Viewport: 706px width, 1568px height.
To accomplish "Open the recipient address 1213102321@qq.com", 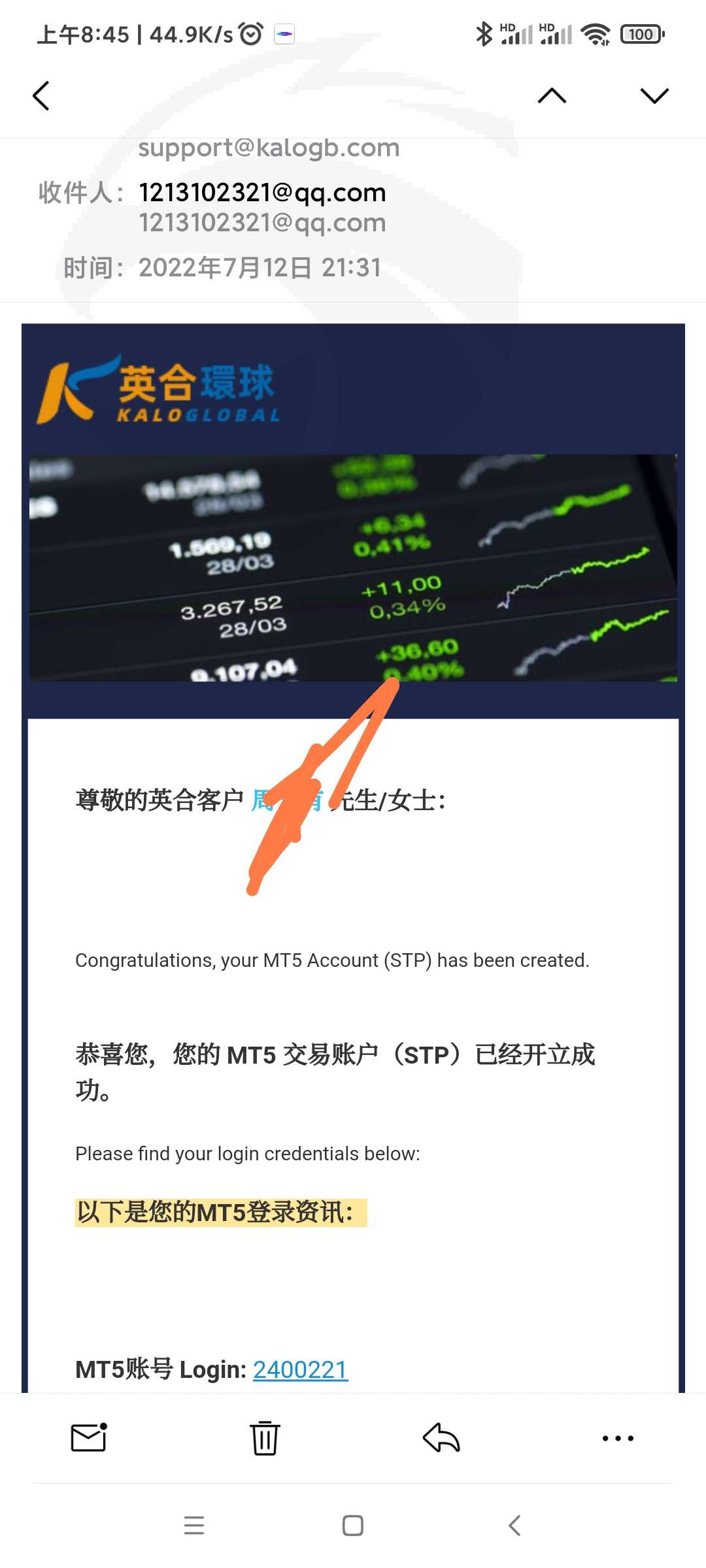I will point(262,193).
